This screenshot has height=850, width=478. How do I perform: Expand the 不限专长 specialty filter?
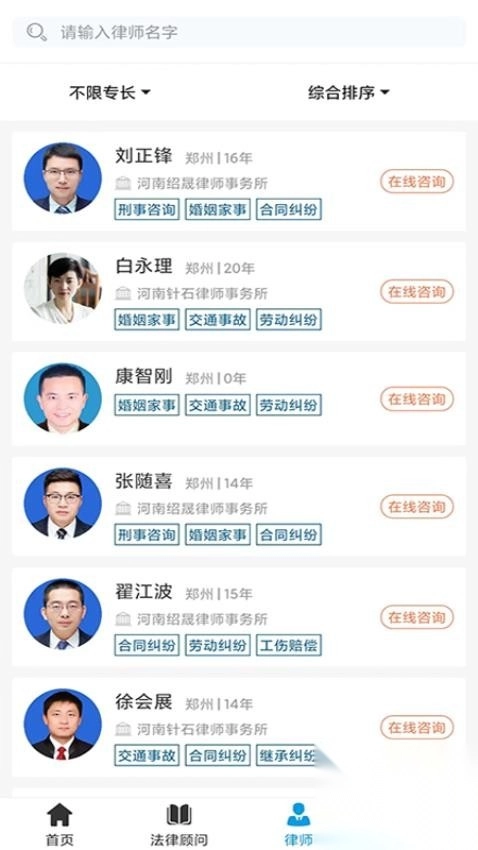pos(109,93)
